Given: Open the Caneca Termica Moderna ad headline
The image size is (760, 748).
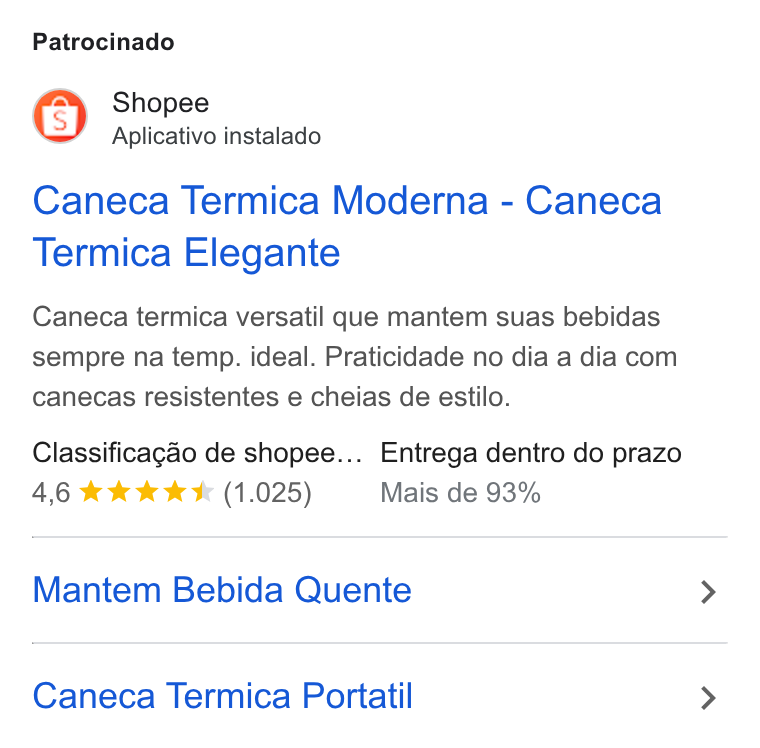Looking at the screenshot, I should (x=347, y=226).
